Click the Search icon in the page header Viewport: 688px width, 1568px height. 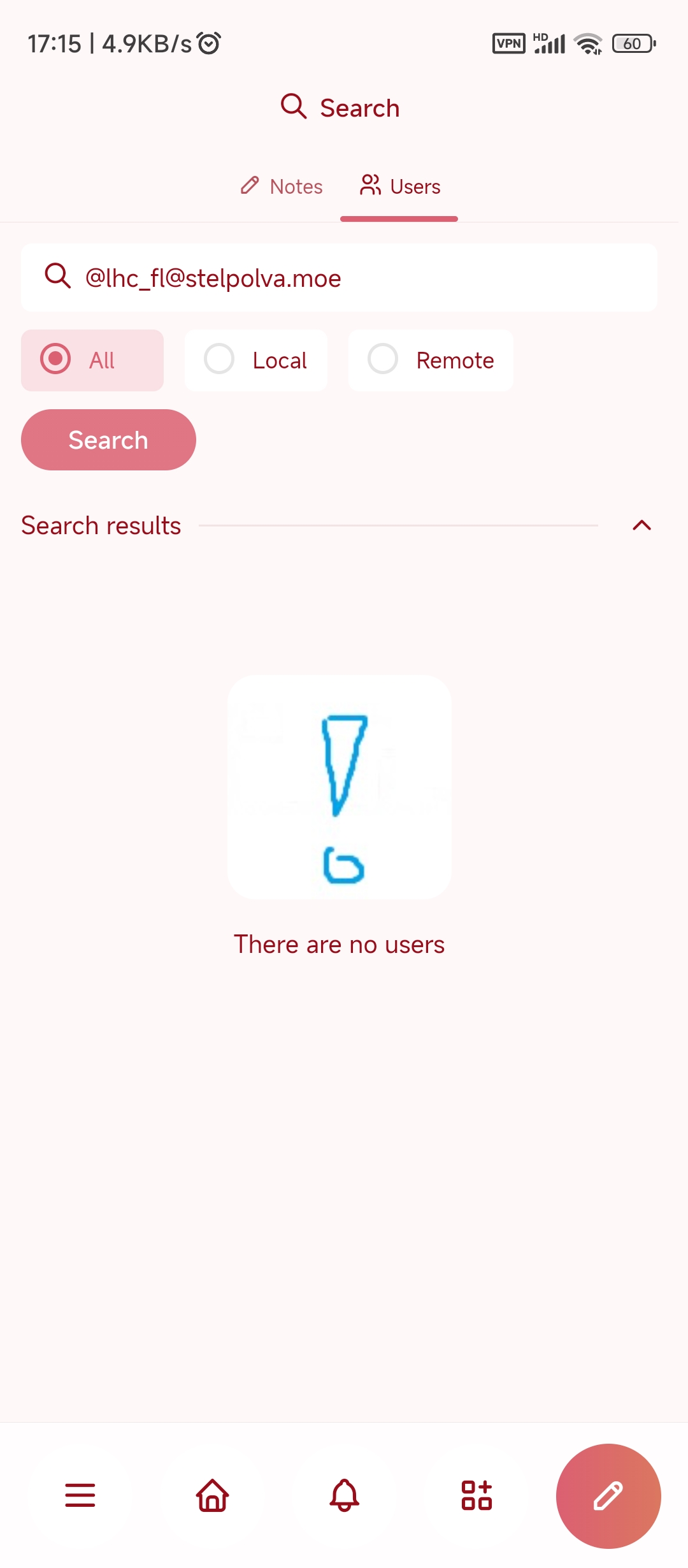click(293, 106)
